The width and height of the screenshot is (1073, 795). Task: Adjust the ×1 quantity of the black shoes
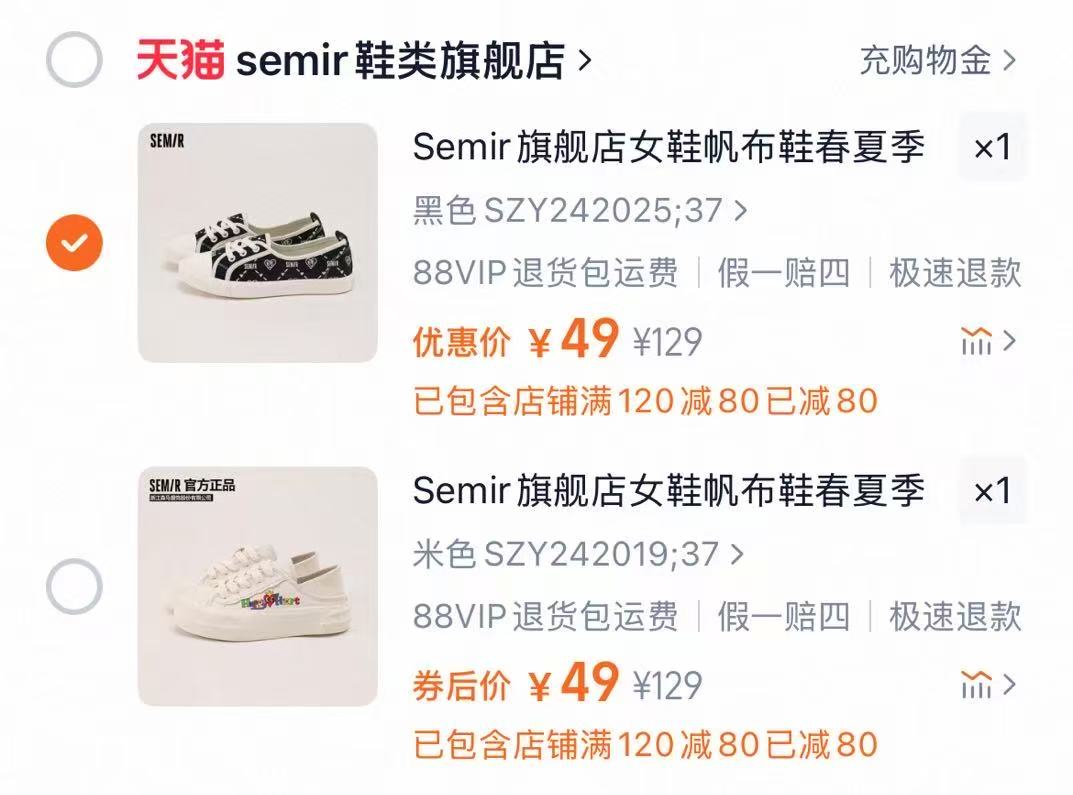point(992,148)
